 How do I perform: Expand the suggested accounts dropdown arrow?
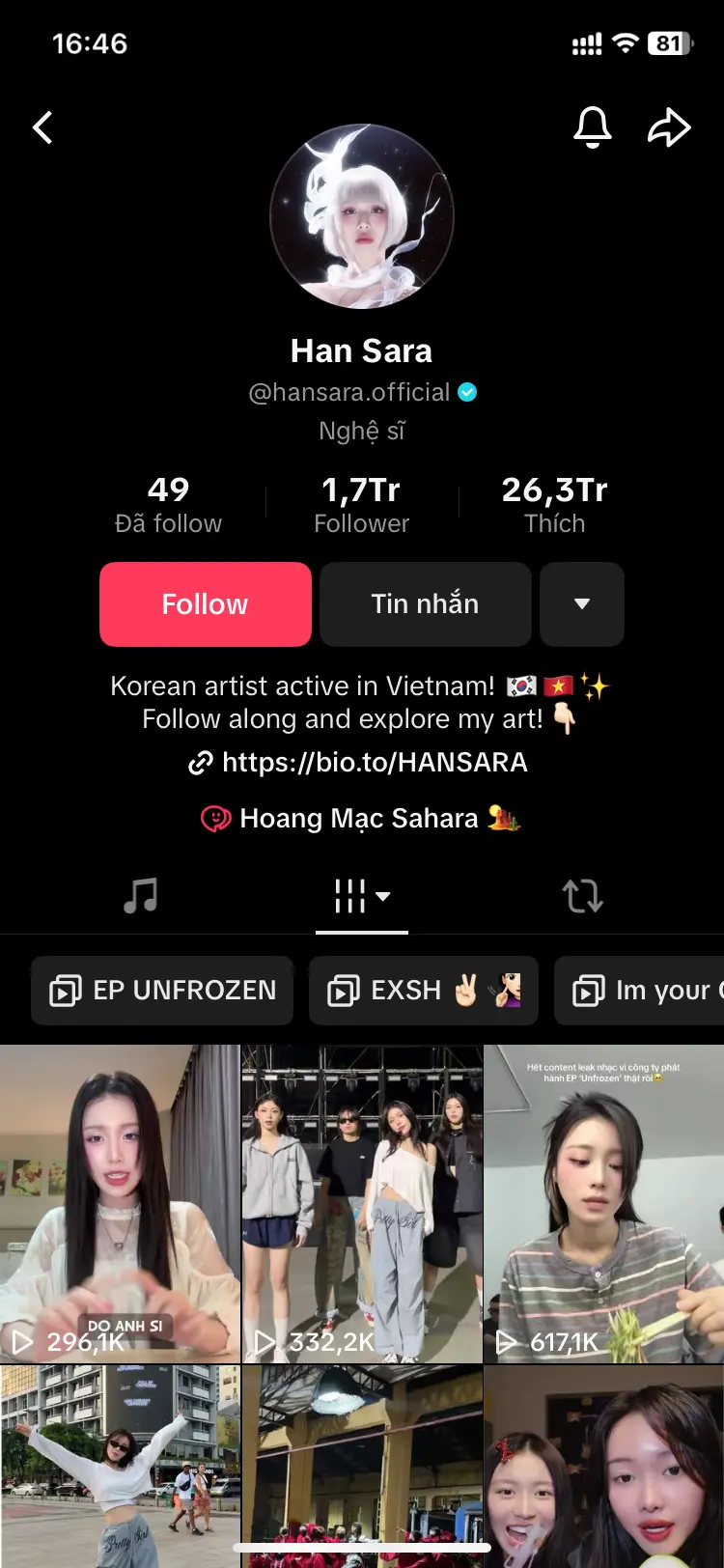(x=582, y=604)
